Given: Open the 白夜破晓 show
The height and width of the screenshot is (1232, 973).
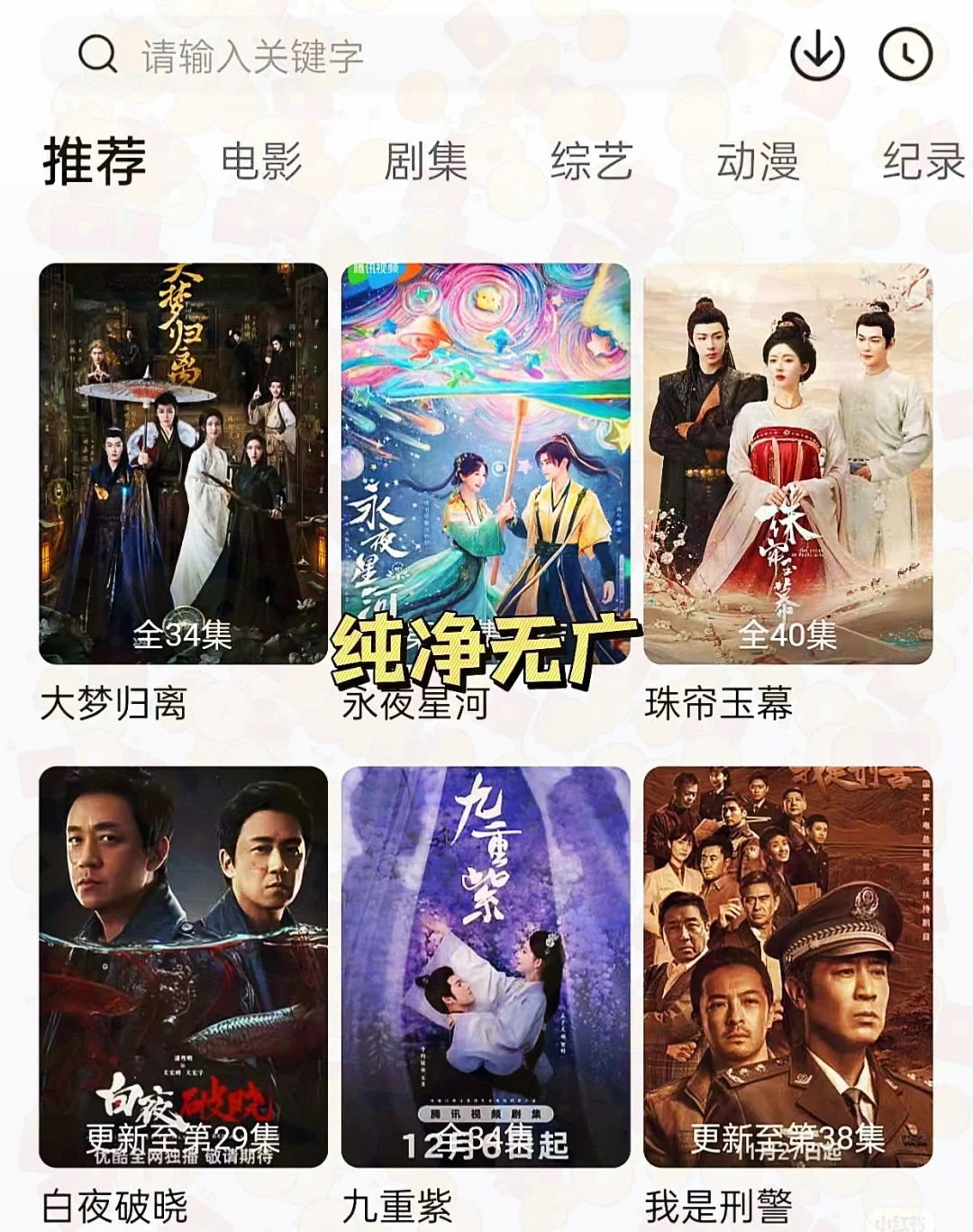Looking at the screenshot, I should 183,966.
